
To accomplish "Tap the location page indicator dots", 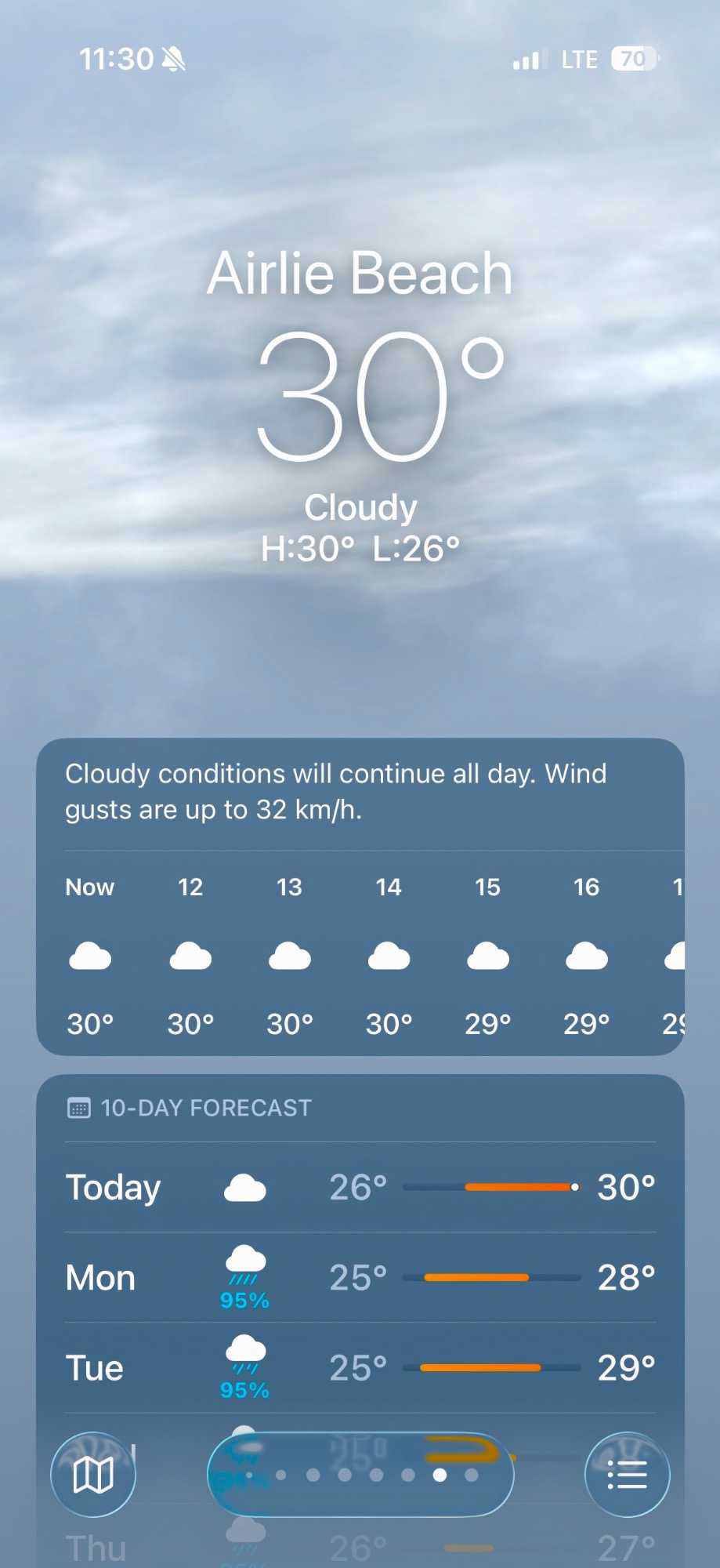I will pyautogui.click(x=360, y=1475).
